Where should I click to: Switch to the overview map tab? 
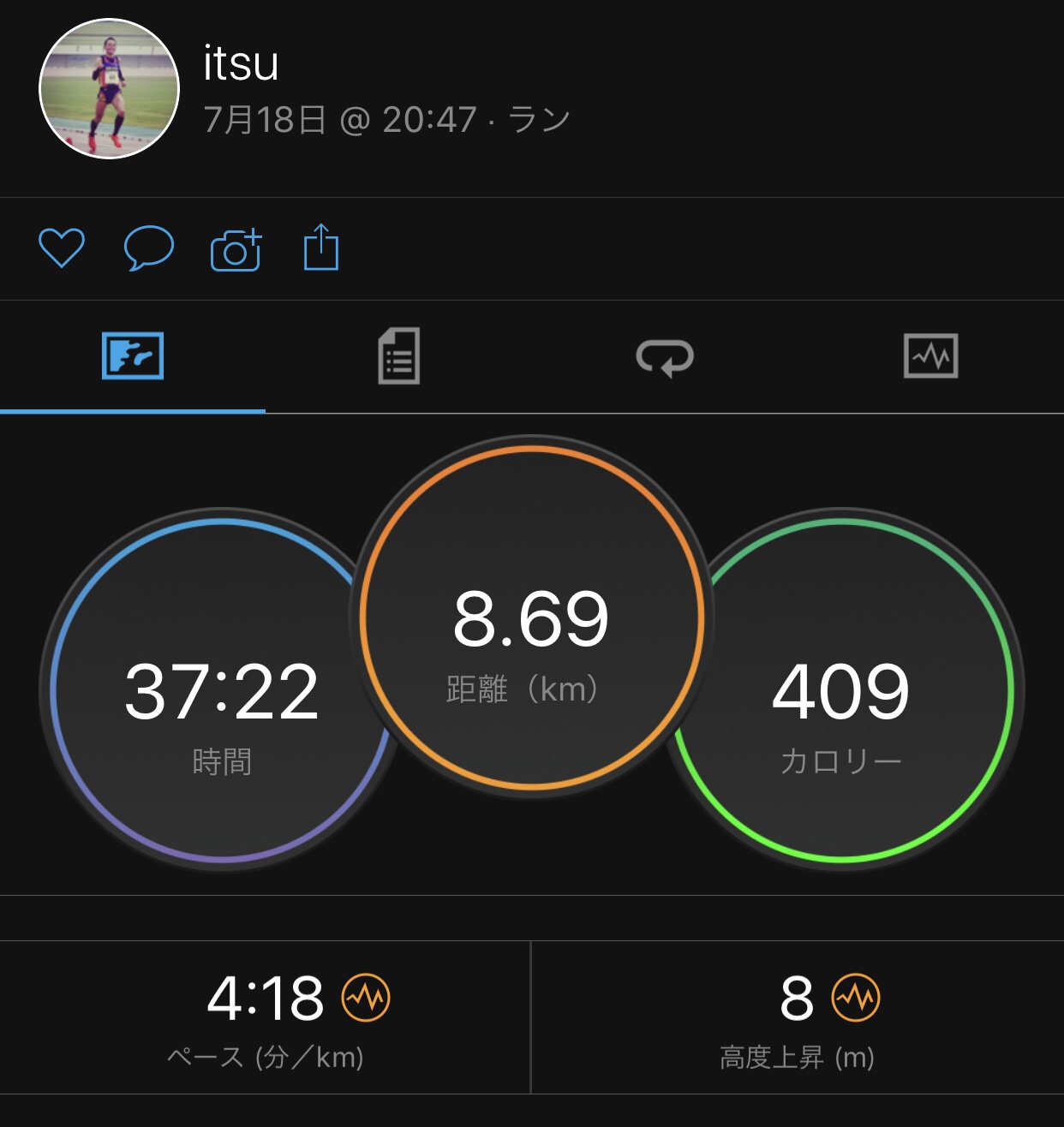pos(133,355)
